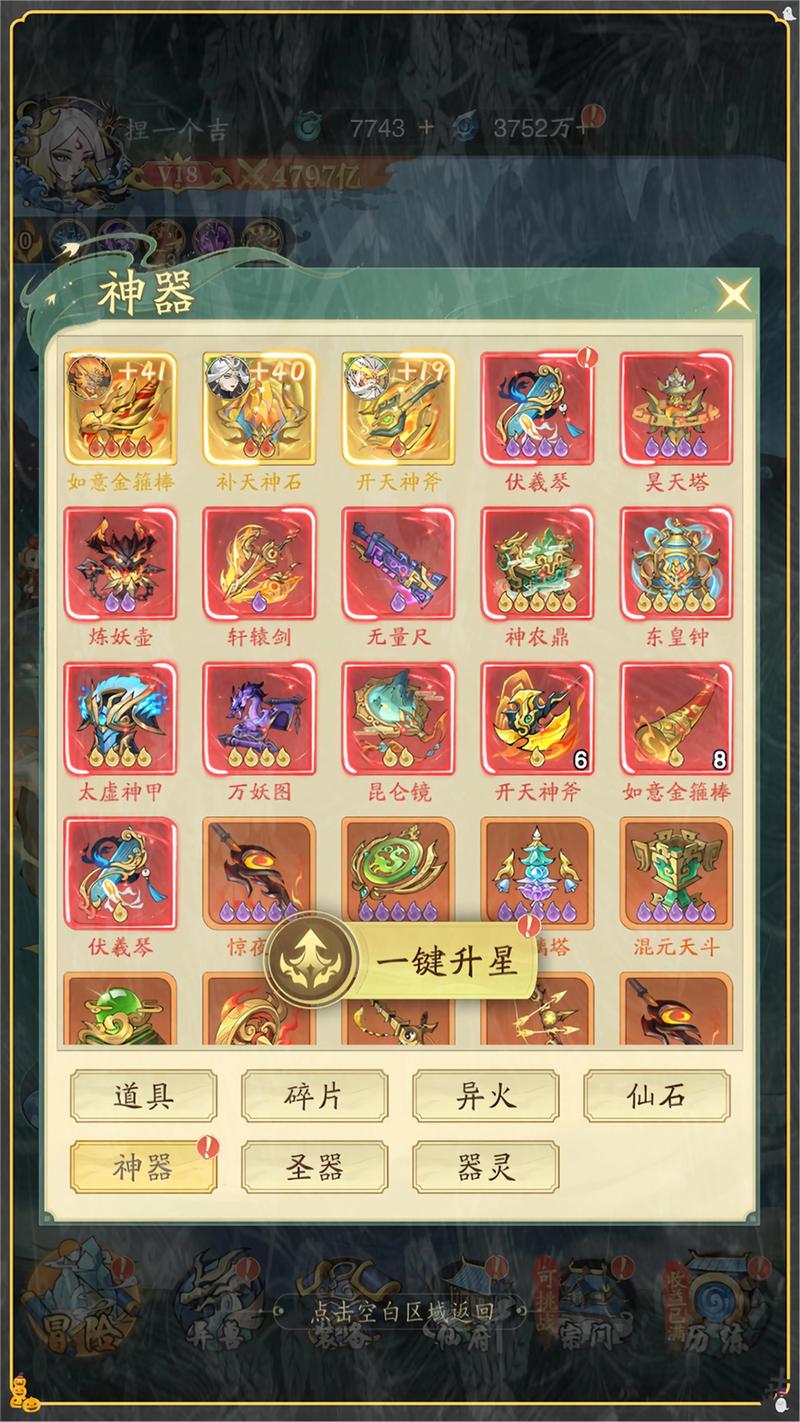Tap the 混元天斗 artifact tile
800x1422 pixels.
click(x=676, y=873)
